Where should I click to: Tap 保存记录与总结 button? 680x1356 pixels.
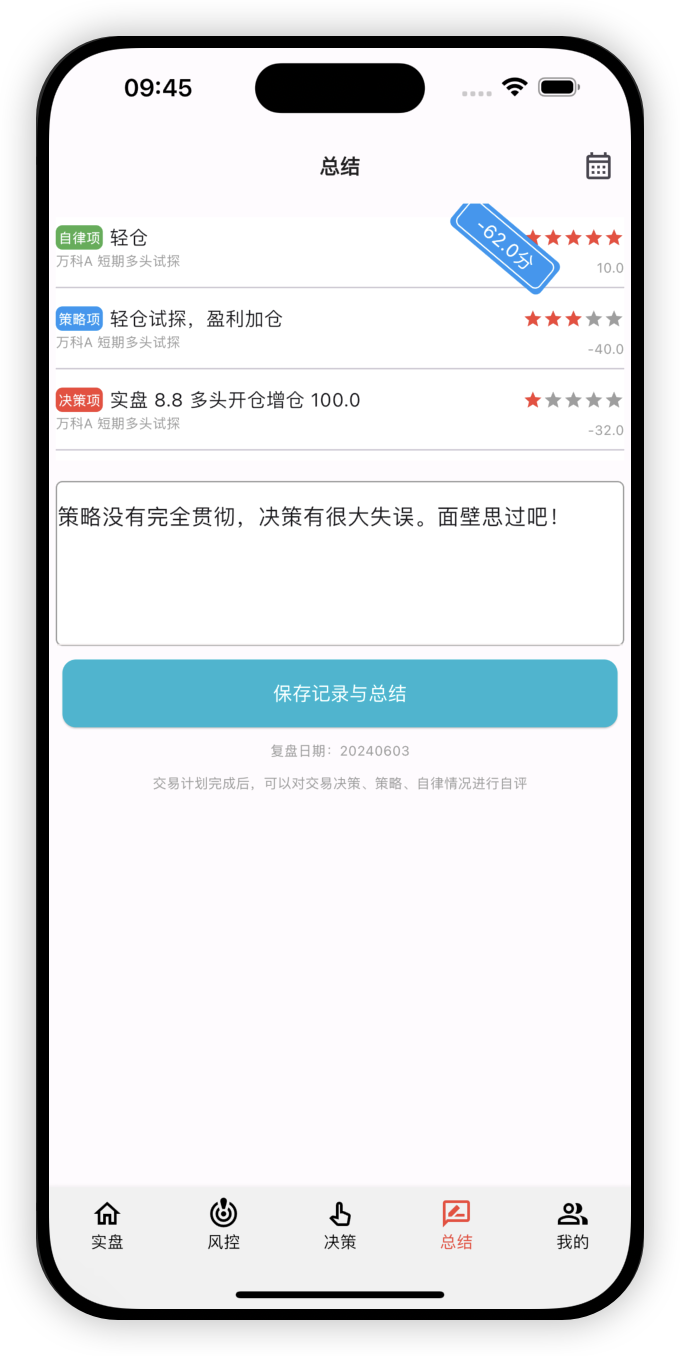(x=340, y=693)
